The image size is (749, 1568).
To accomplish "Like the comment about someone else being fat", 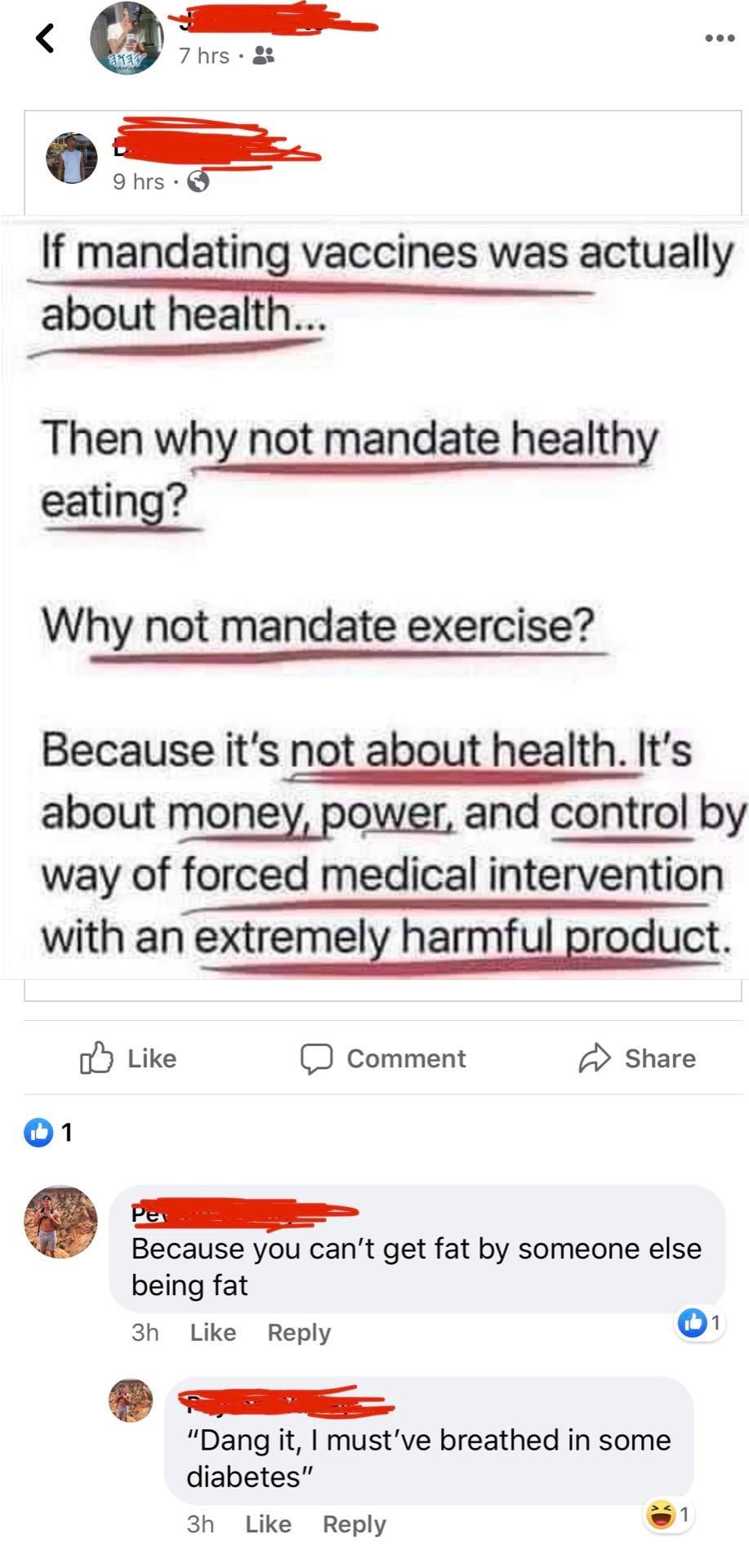I will point(212,1333).
